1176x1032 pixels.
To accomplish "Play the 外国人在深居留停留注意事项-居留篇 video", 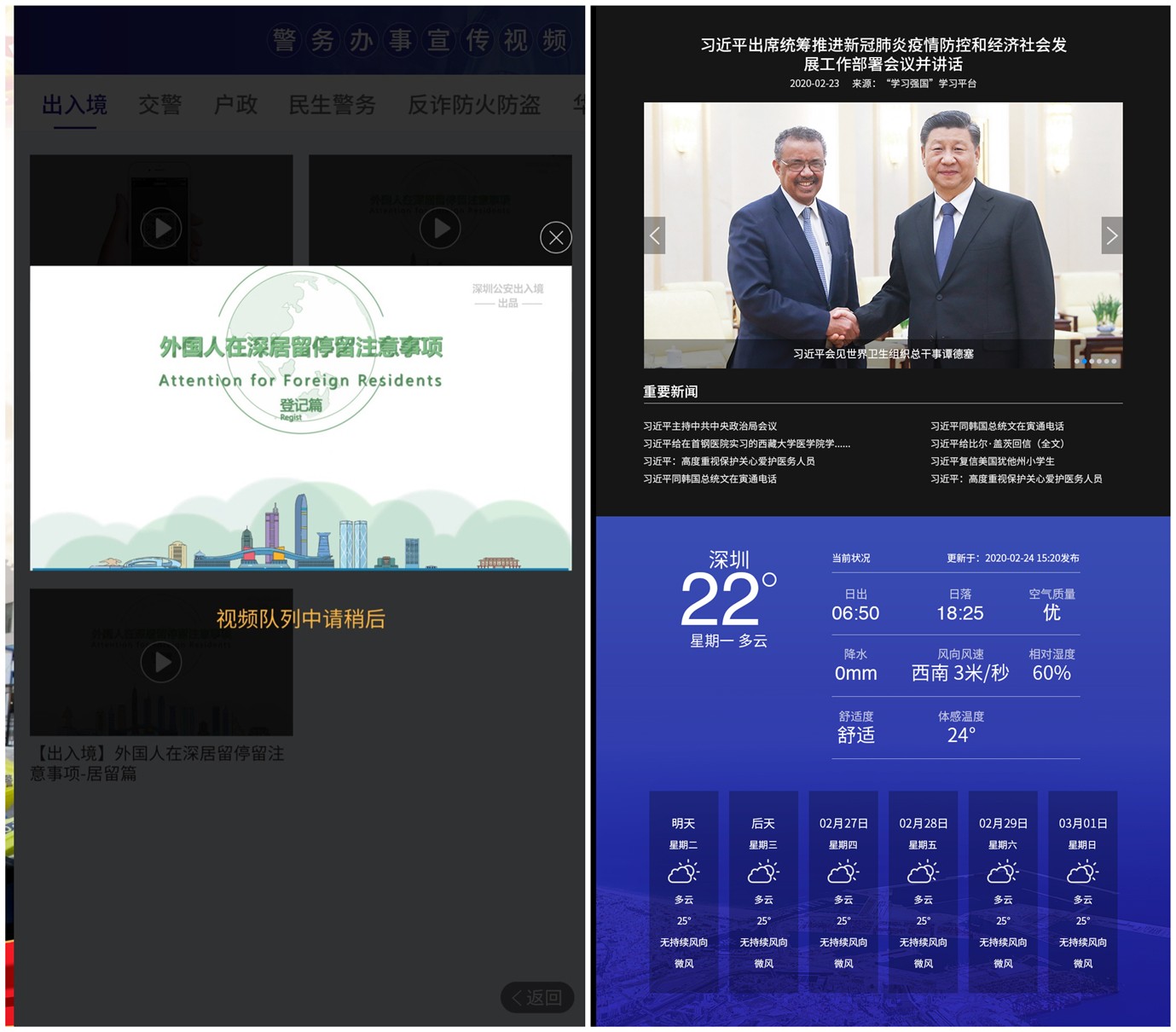I will (x=161, y=663).
